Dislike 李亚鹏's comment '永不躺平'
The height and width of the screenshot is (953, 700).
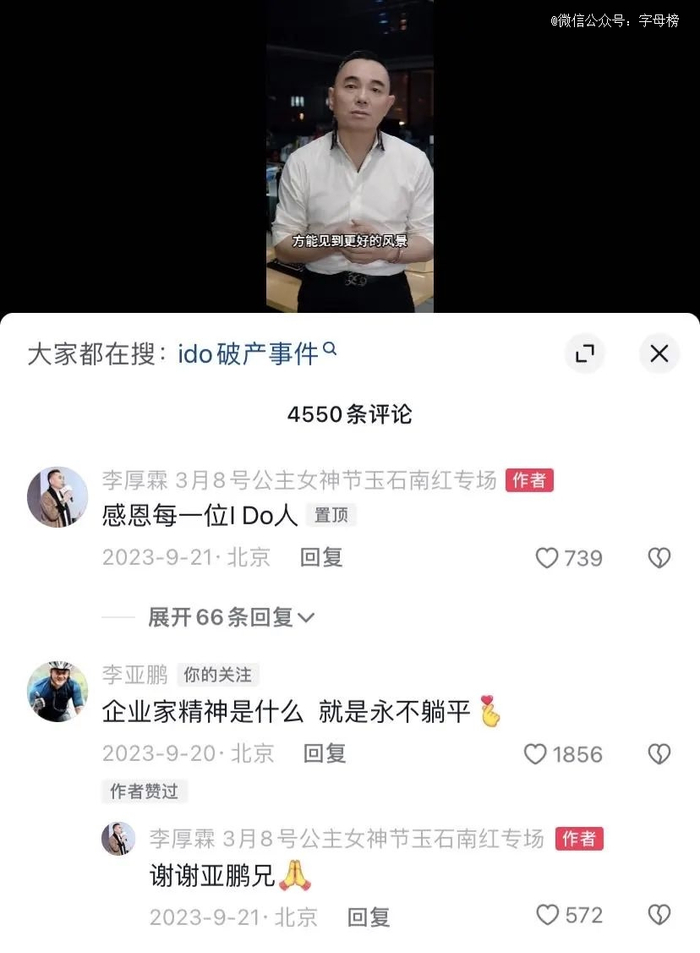point(659,754)
